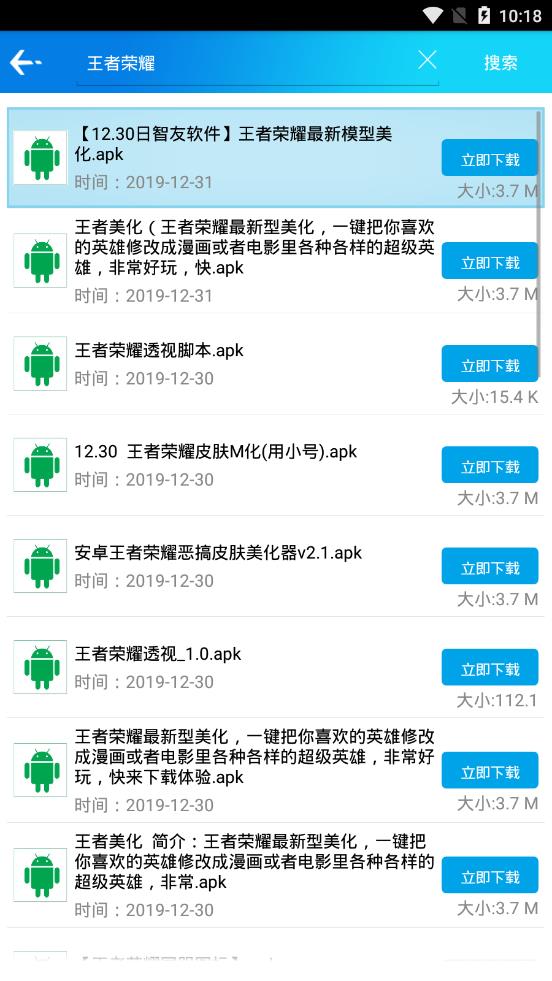Go back using the arrow icon

(x=25, y=63)
